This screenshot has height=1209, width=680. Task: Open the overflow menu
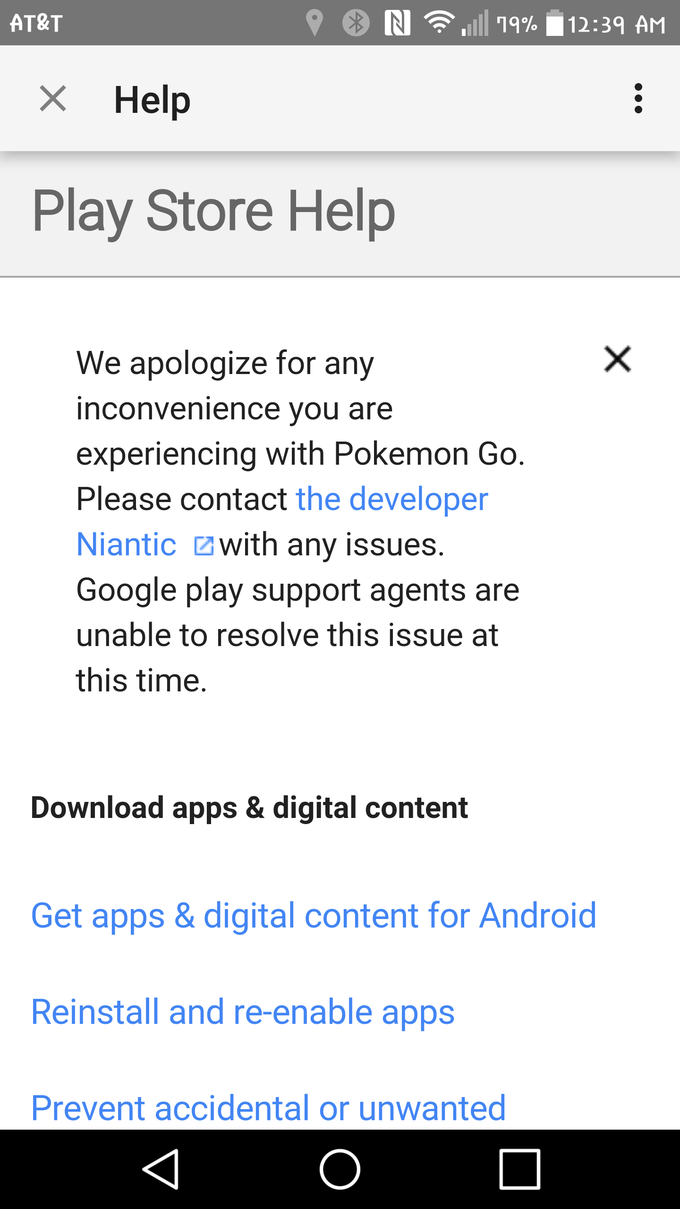tap(638, 99)
